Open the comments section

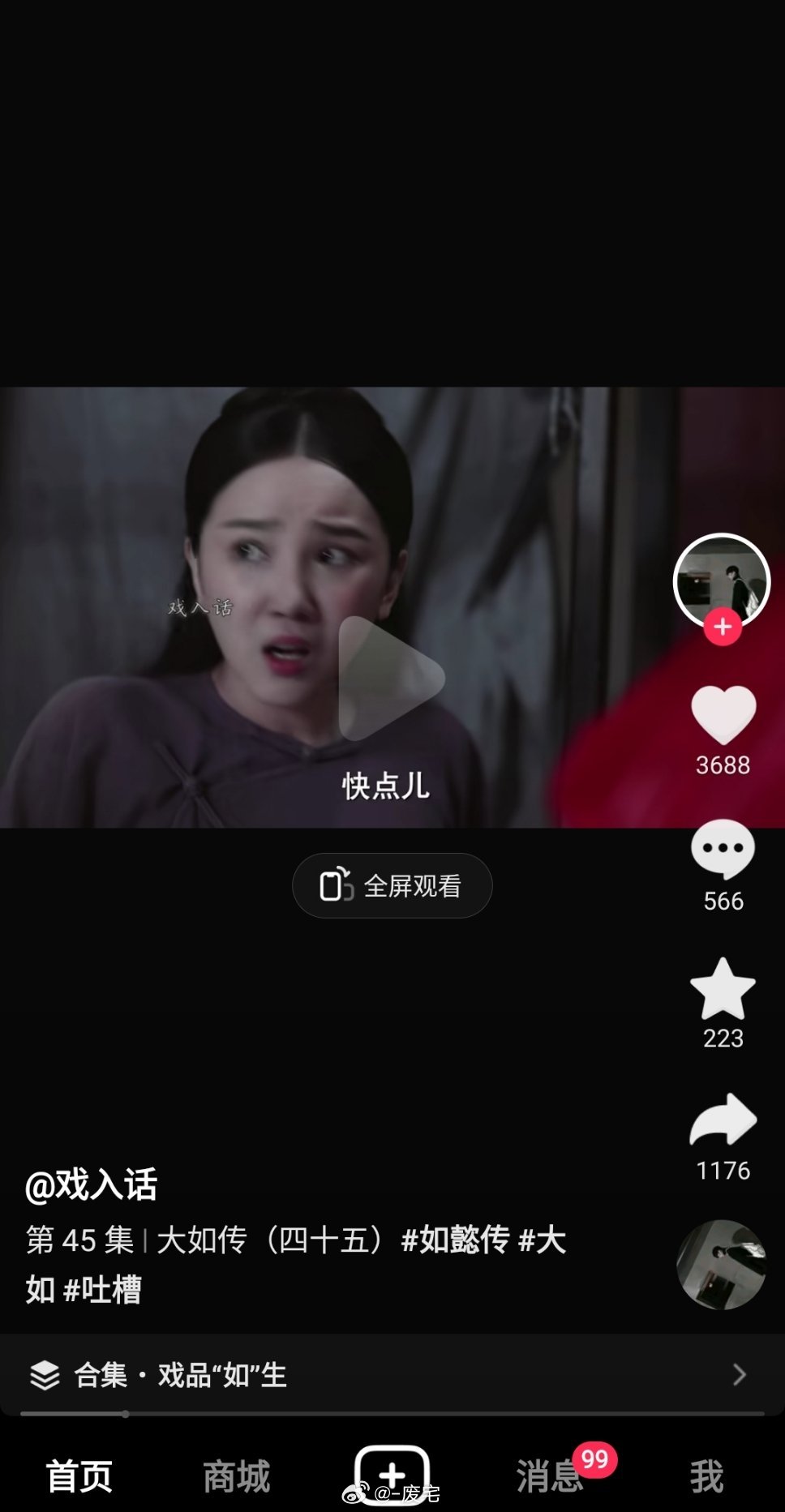[x=723, y=850]
